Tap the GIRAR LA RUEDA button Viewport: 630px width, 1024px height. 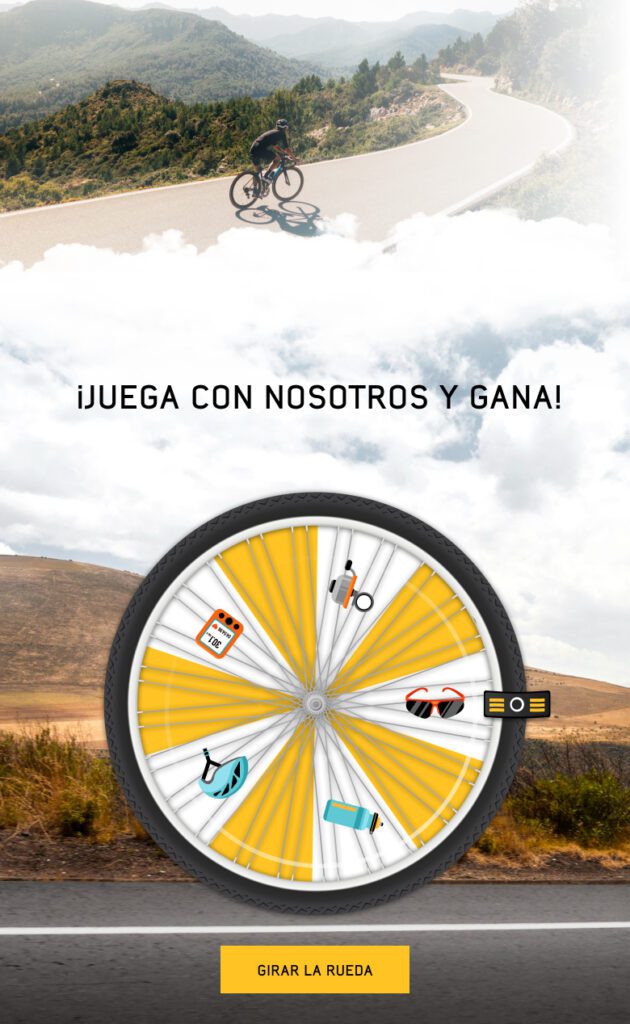point(314,969)
